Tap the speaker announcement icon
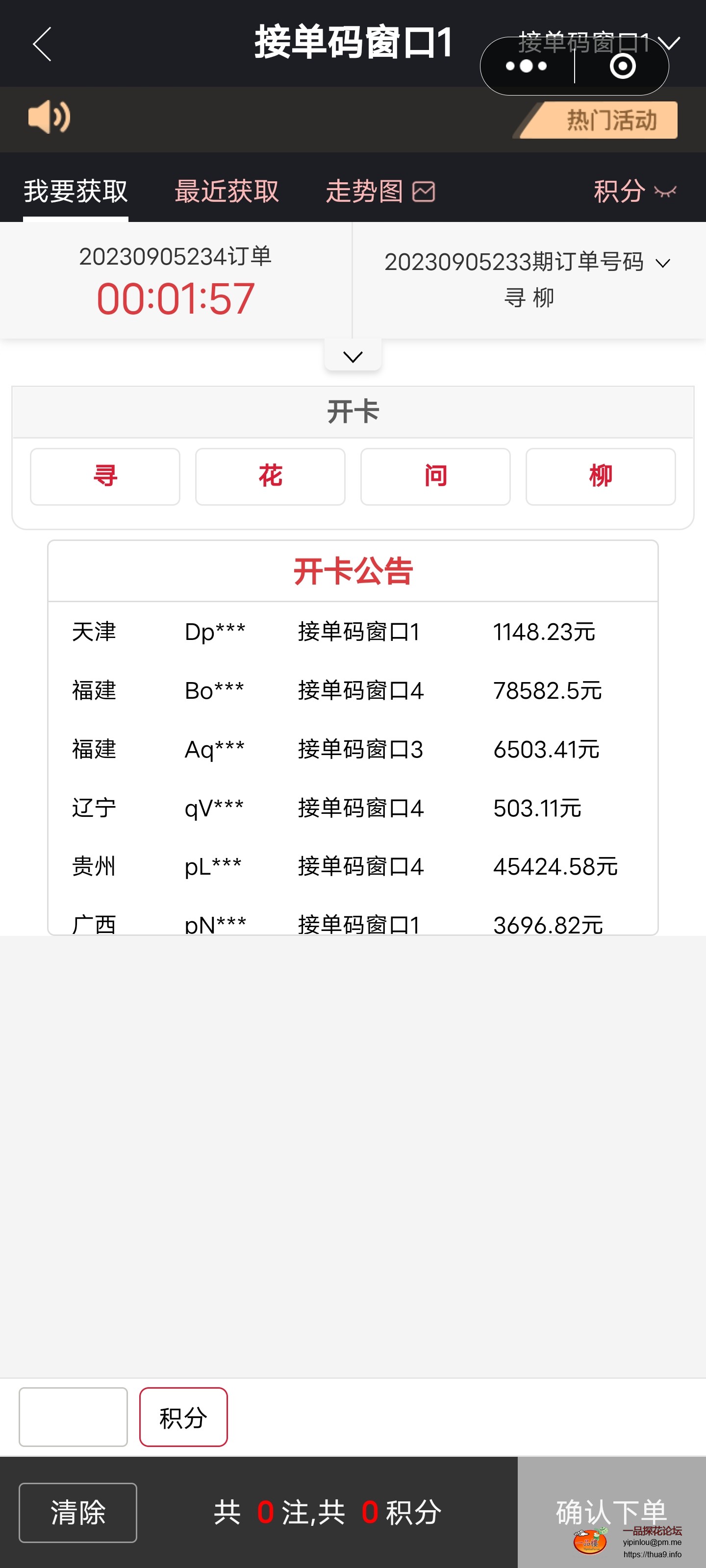This screenshot has height=1568, width=706. pyautogui.click(x=49, y=117)
